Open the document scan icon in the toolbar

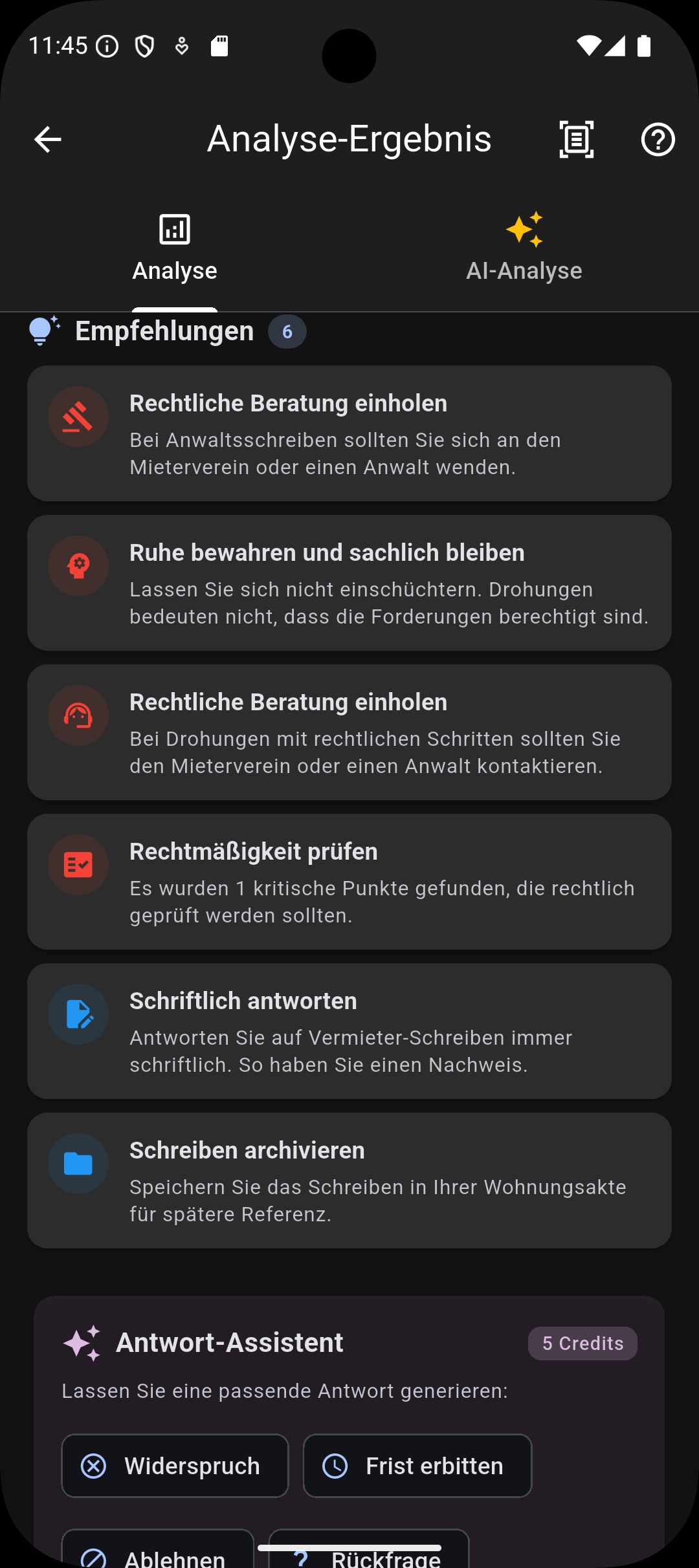click(x=575, y=138)
